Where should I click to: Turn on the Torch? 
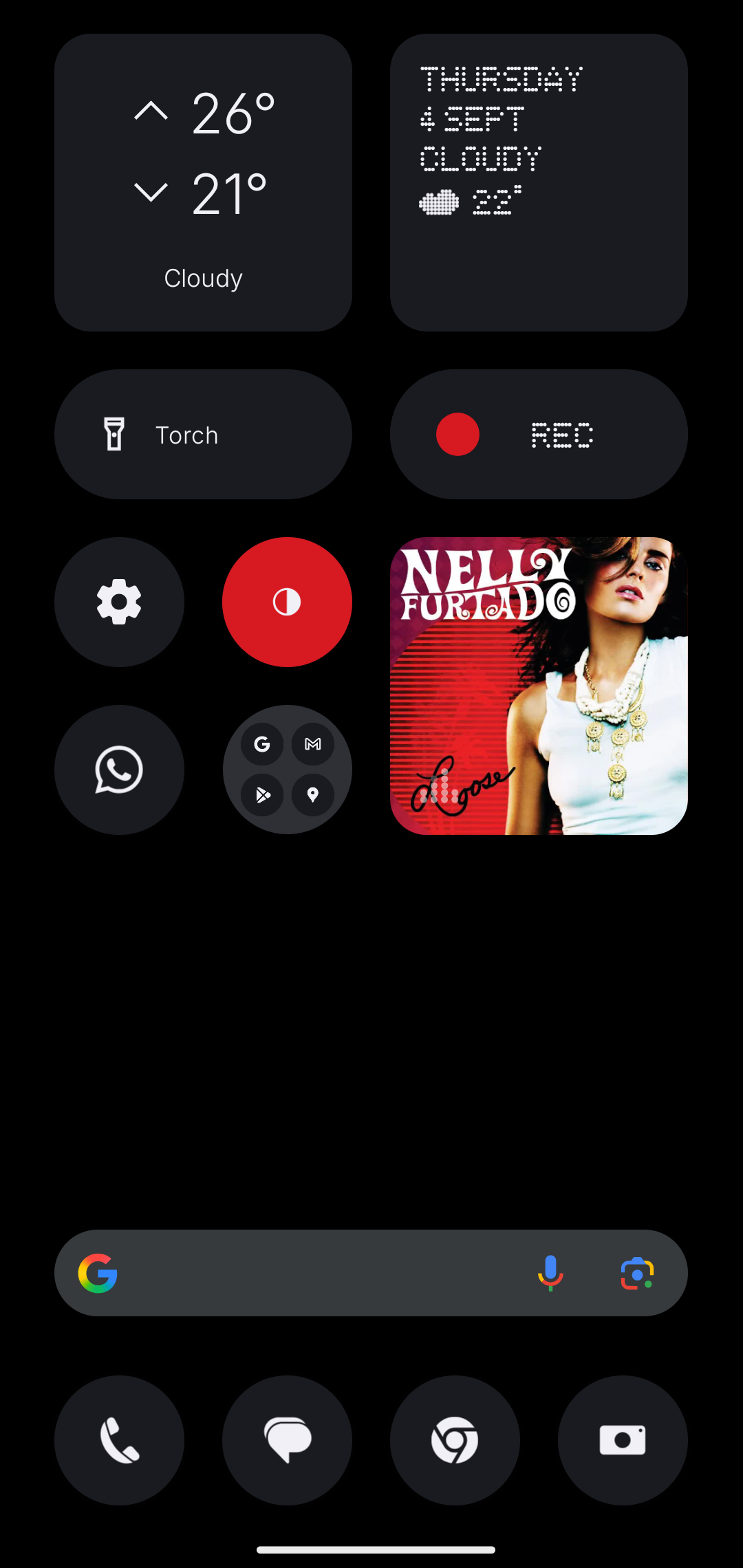tap(203, 435)
